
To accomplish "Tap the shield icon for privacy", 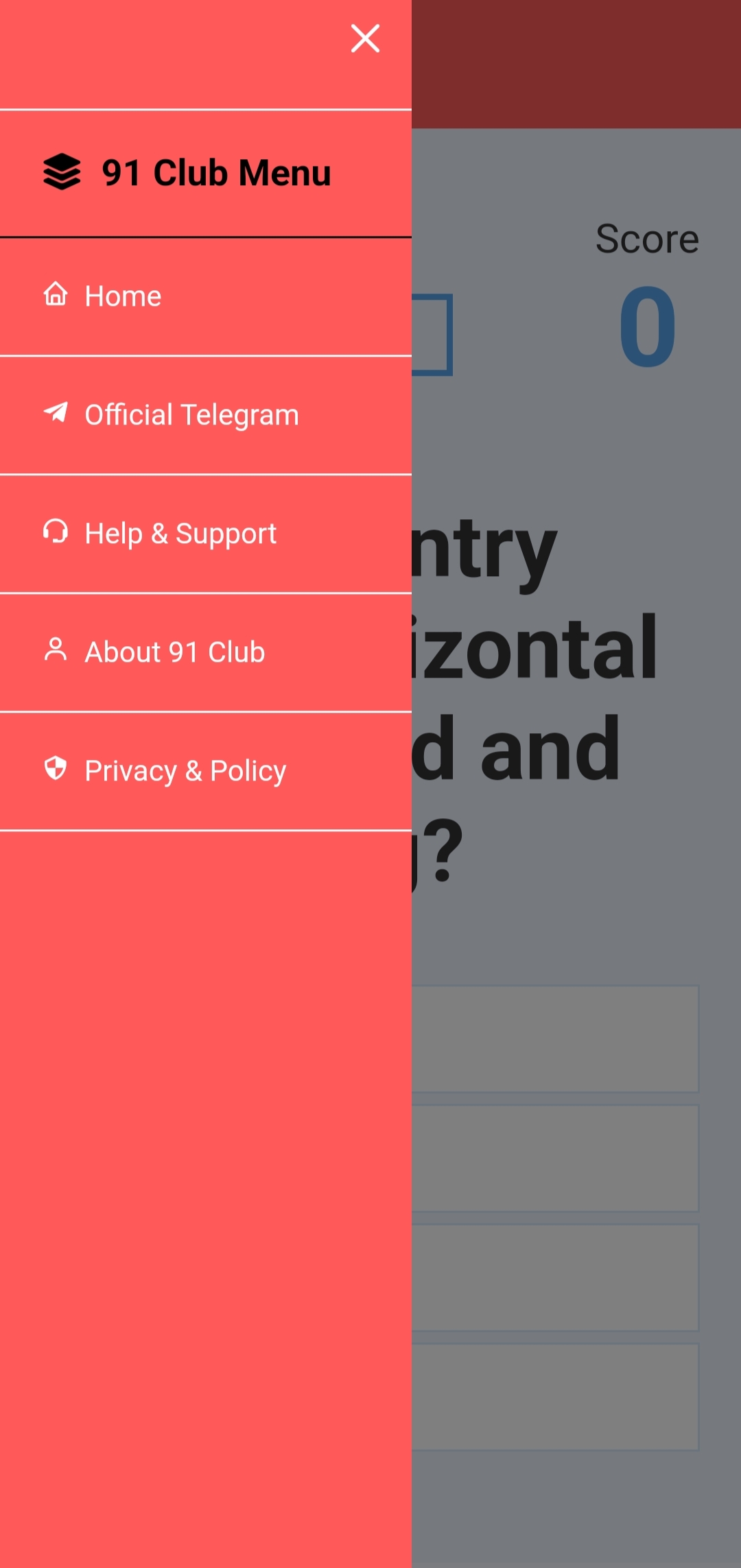I will (x=56, y=769).
